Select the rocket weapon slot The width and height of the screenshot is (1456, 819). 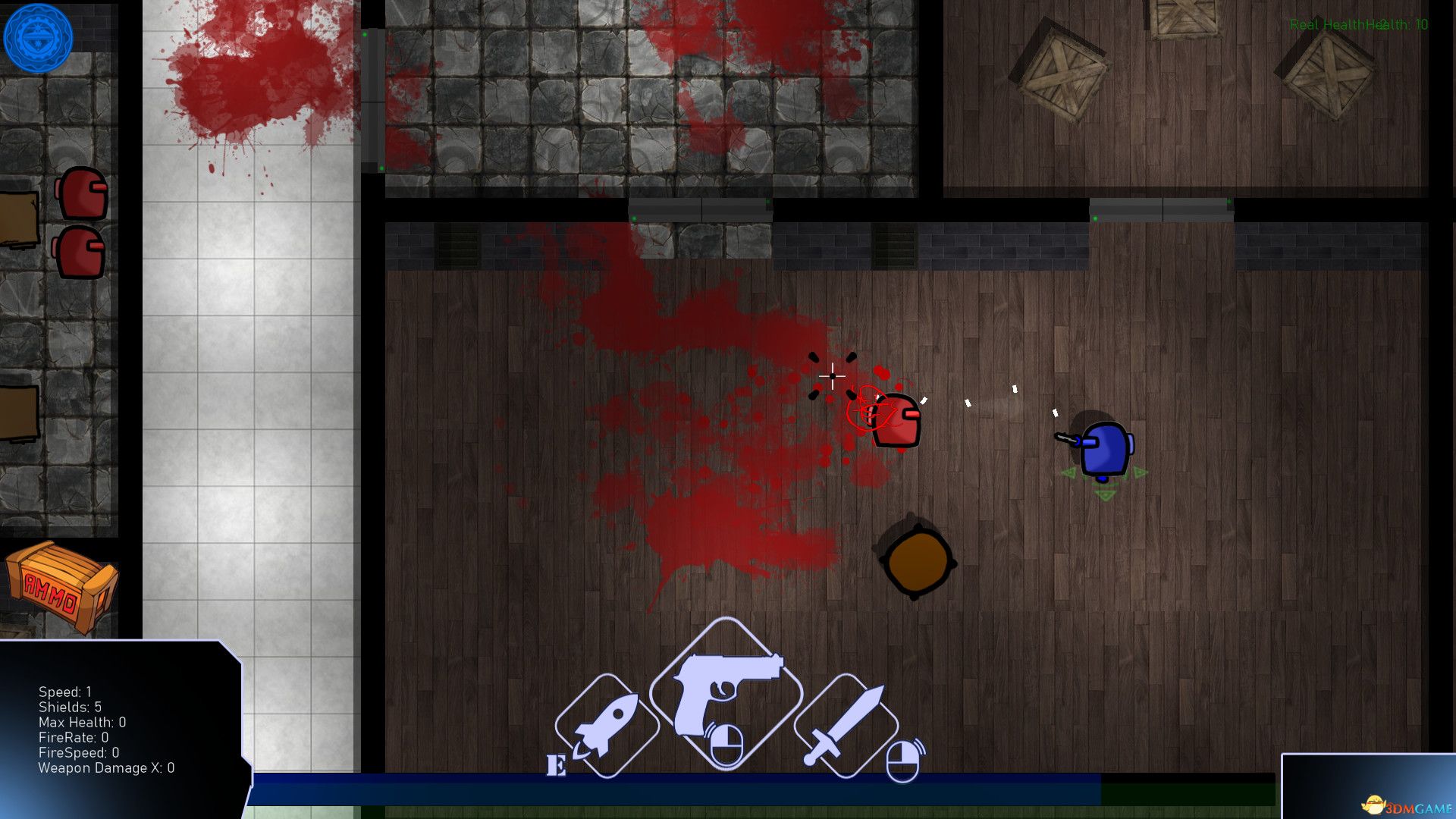[x=606, y=726]
